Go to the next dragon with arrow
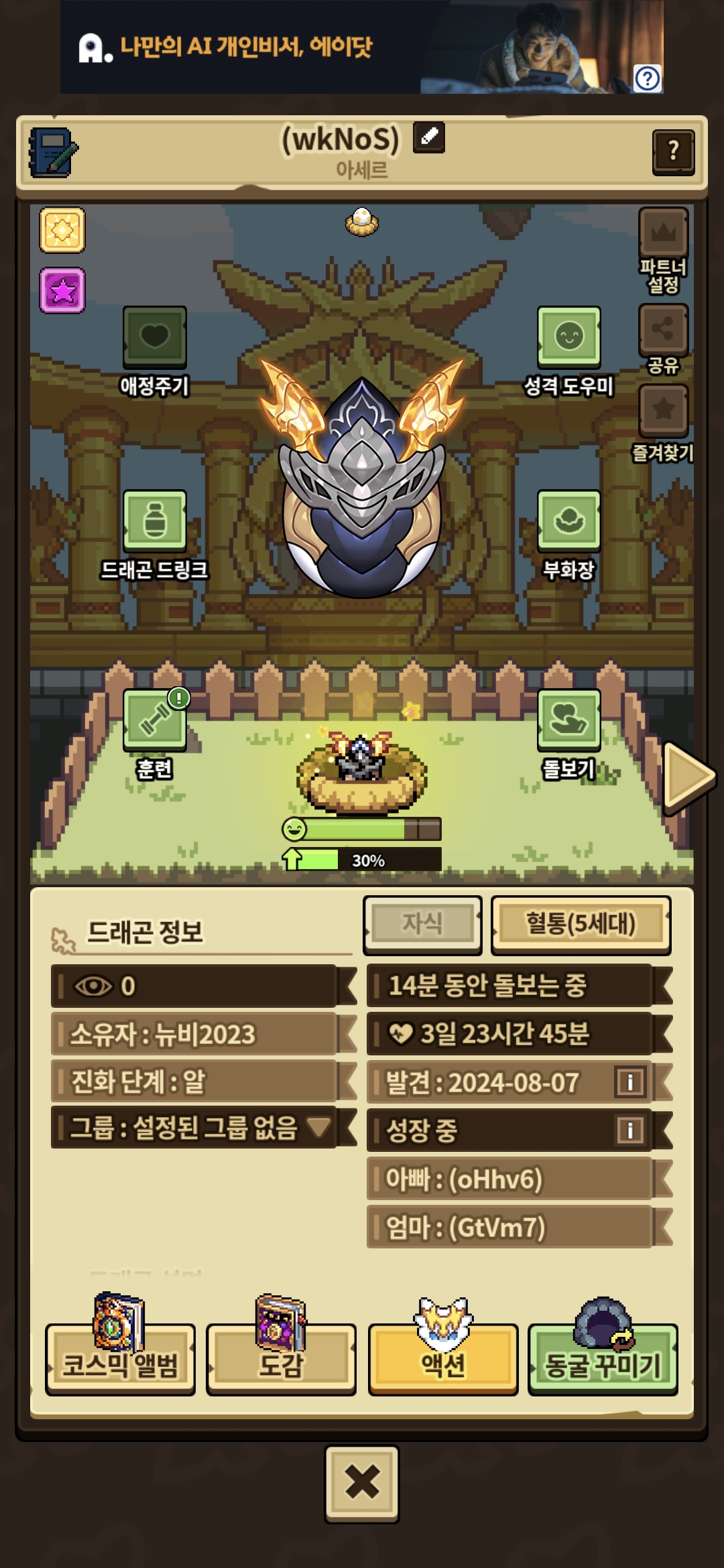This screenshot has height=1568, width=724. point(689,778)
